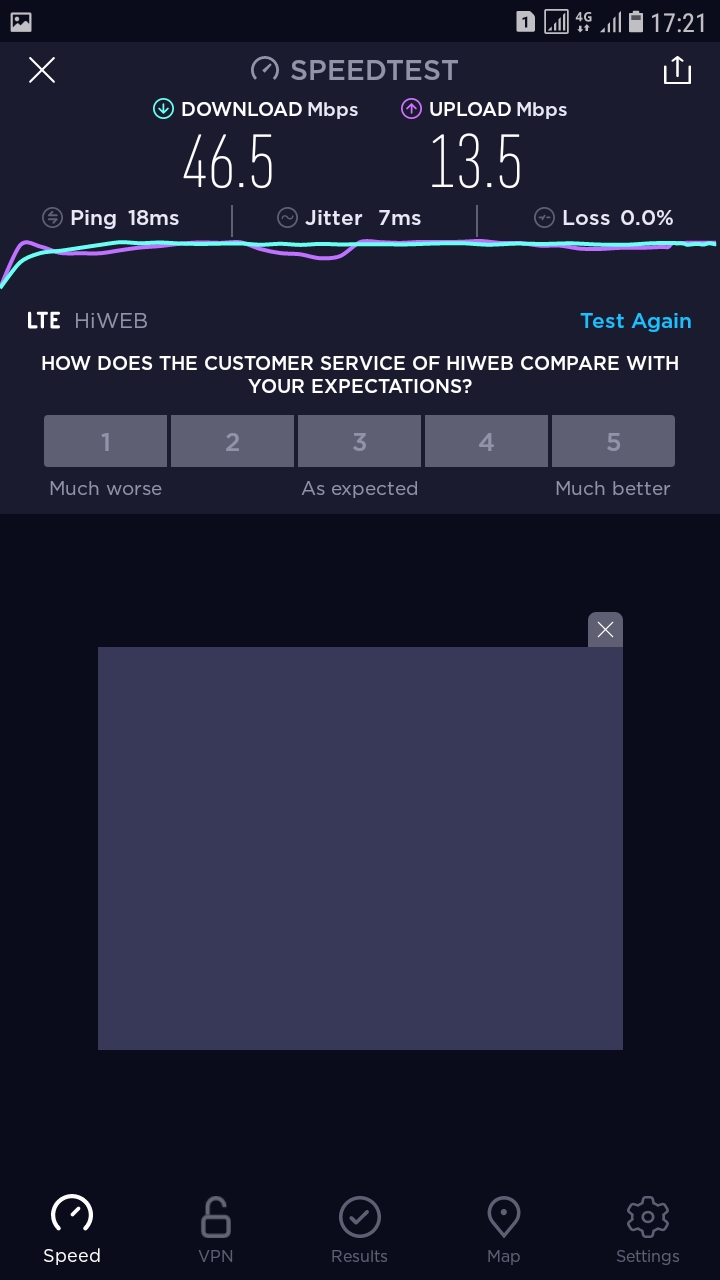Open the Settings tab
Screen dimensions: 720x1280
click(x=647, y=1229)
